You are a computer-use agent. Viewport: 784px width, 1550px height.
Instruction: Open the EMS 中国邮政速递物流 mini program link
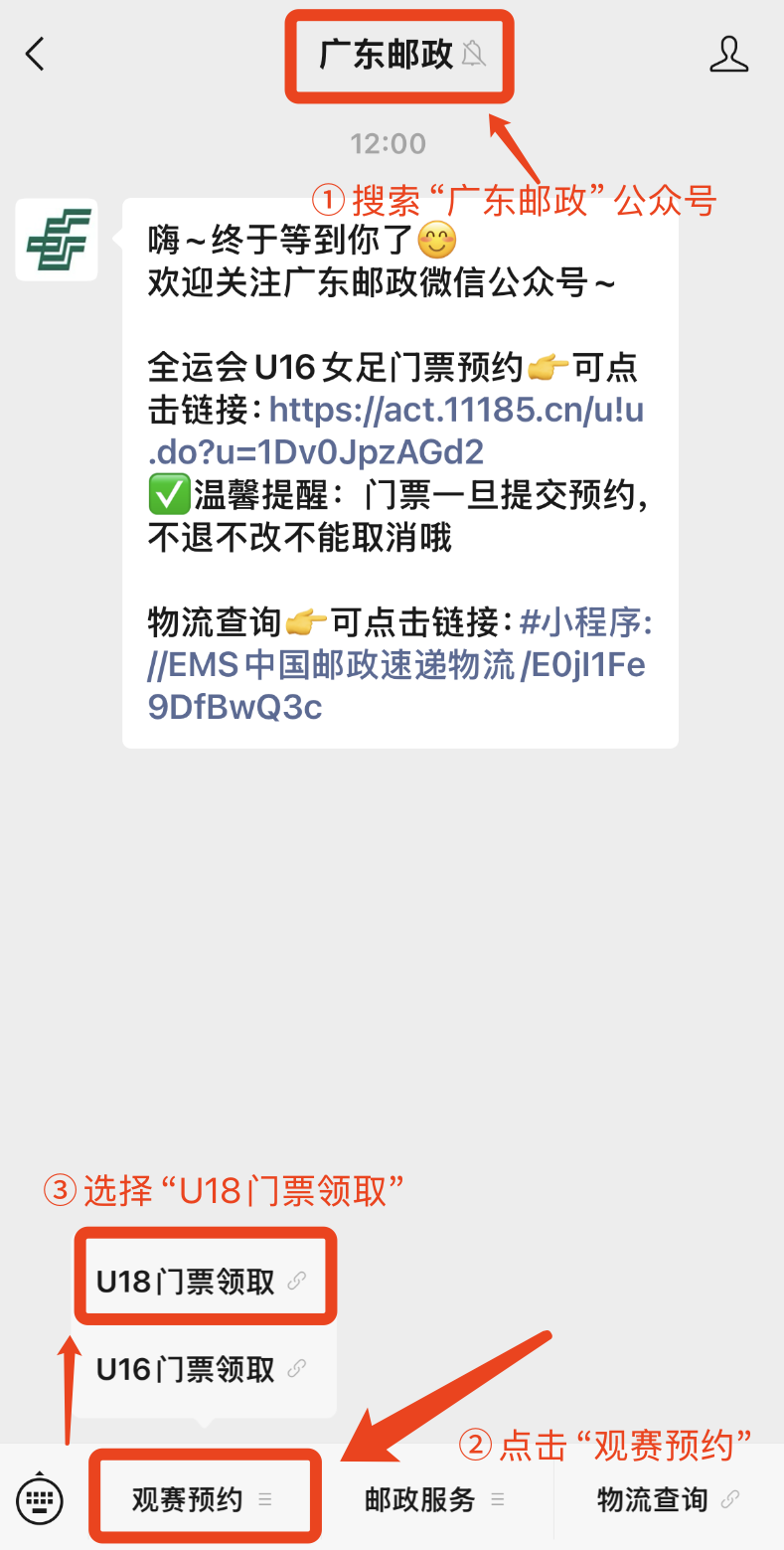397,664
